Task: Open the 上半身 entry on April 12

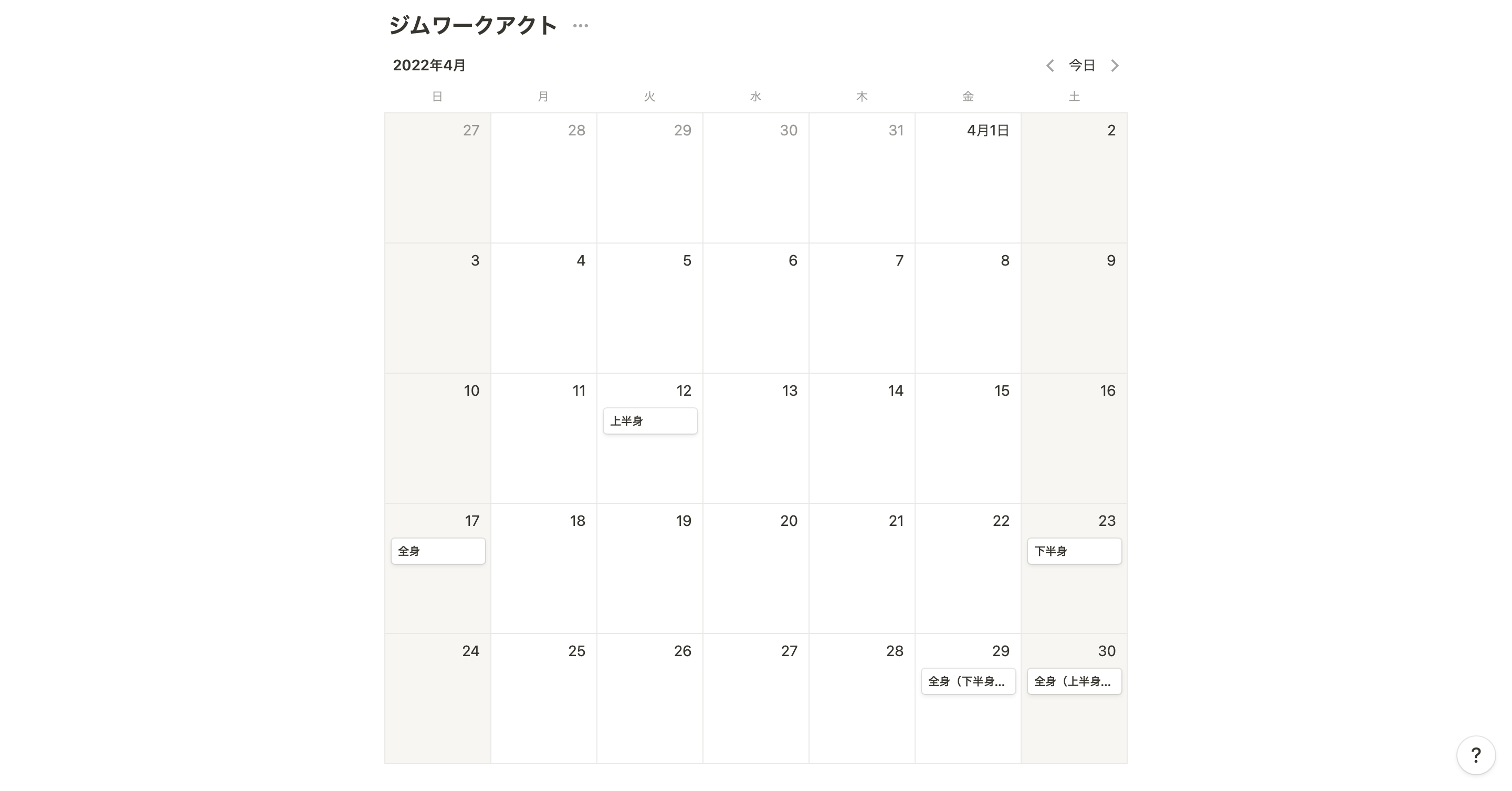Action: point(650,421)
